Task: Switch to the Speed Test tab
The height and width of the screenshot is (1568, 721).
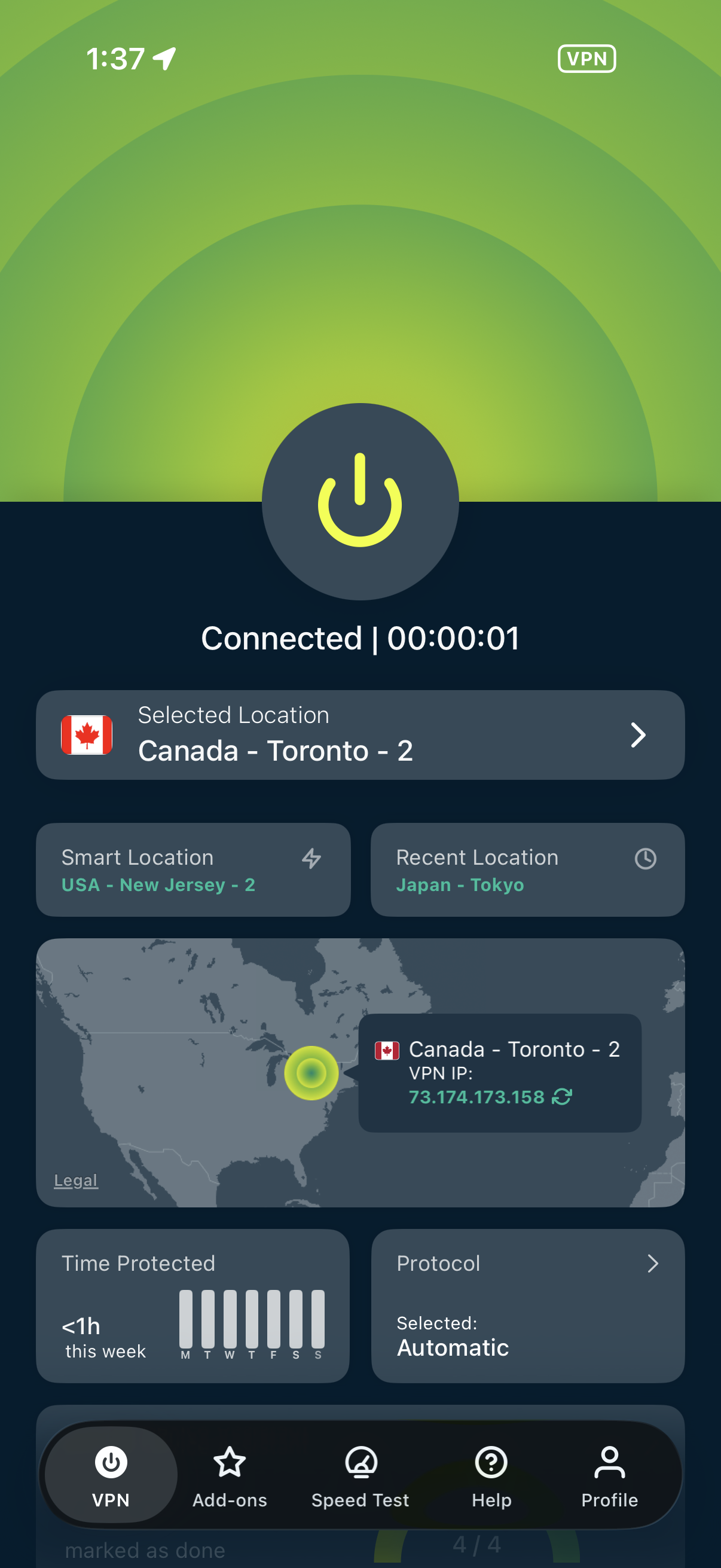Action: pos(360,1474)
